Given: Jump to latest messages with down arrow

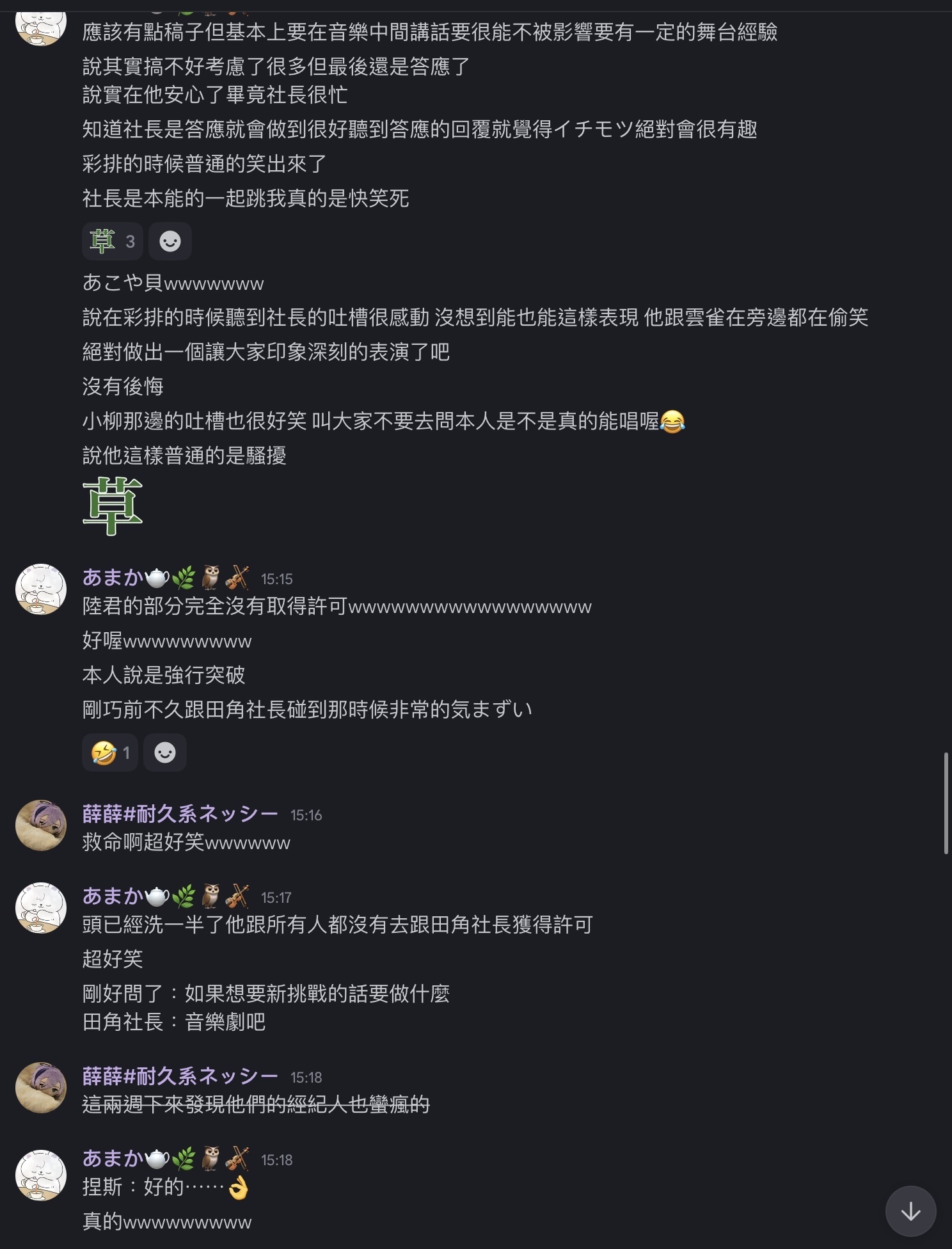Looking at the screenshot, I should (910, 1211).
